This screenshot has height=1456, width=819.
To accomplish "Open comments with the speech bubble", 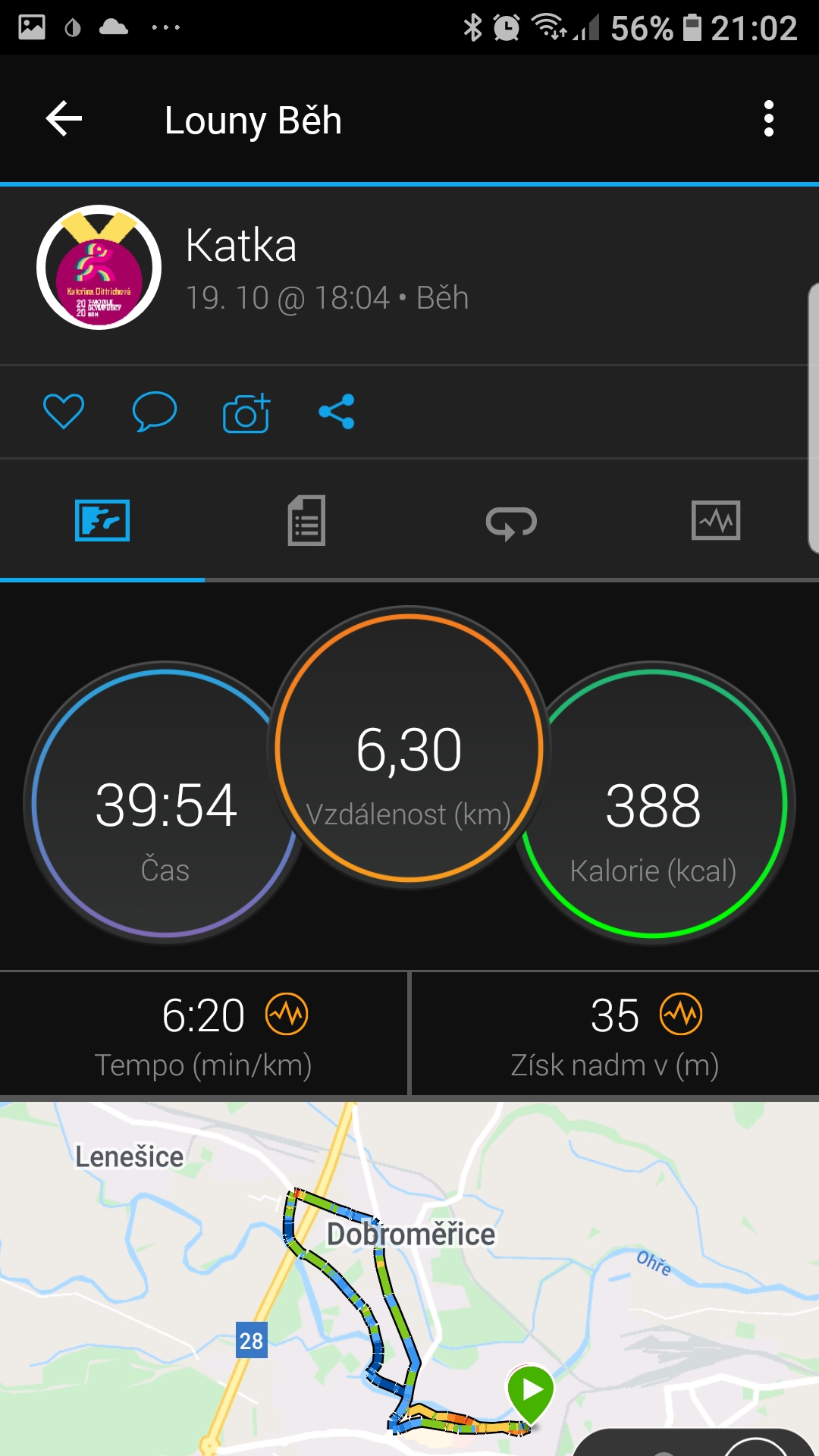I will point(155,412).
